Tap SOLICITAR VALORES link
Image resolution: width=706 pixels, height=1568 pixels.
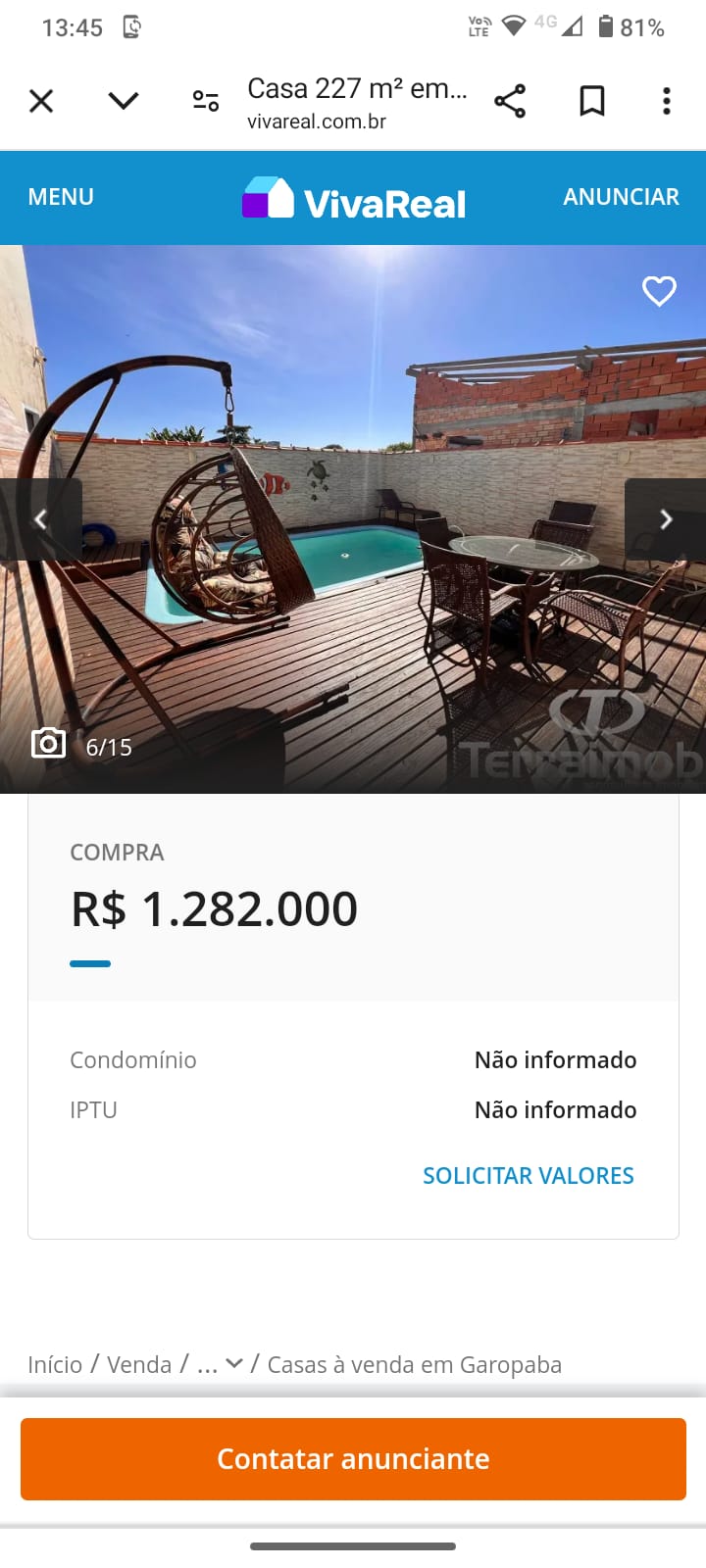tap(528, 1175)
